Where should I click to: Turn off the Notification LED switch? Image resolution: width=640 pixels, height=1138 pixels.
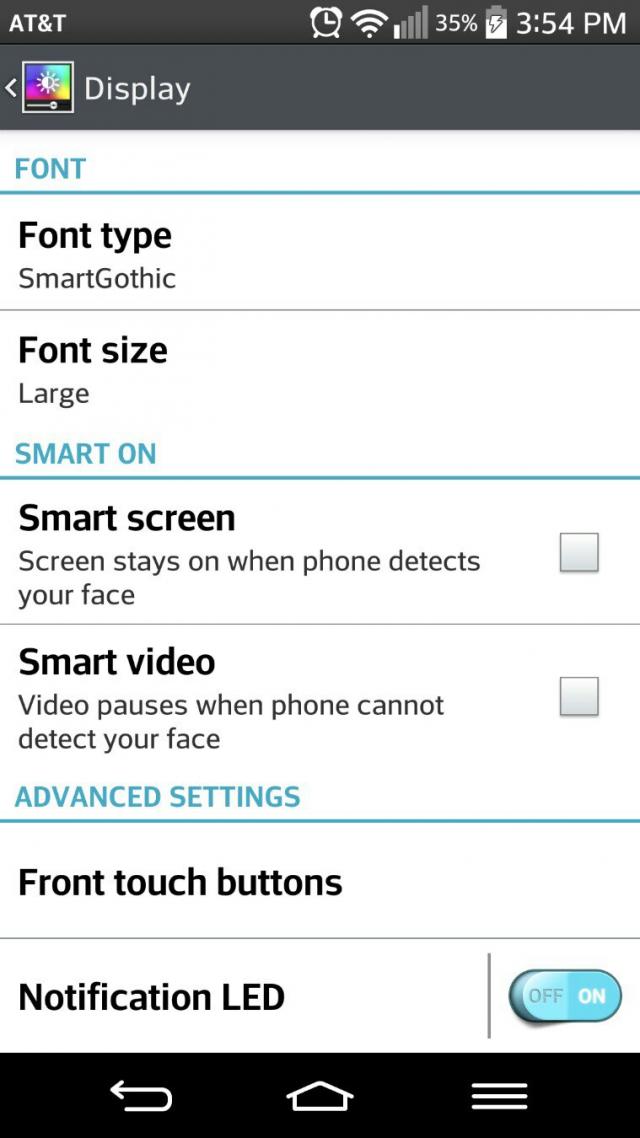coord(565,996)
